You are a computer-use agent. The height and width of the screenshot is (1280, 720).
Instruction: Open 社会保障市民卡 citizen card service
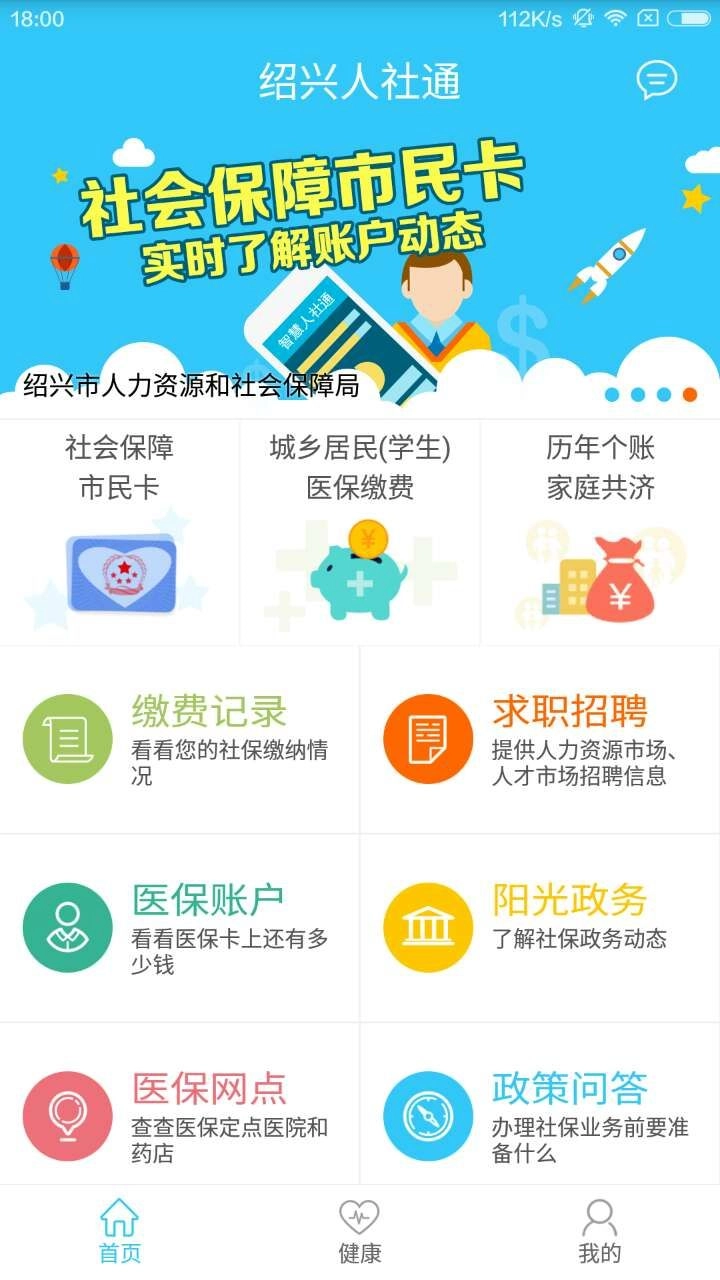(x=120, y=530)
